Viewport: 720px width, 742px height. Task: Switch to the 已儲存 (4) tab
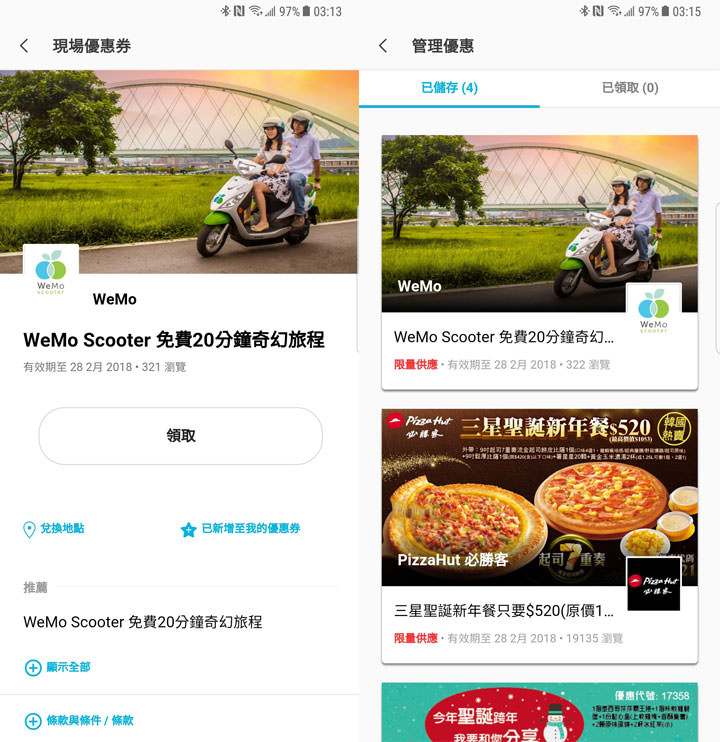450,89
